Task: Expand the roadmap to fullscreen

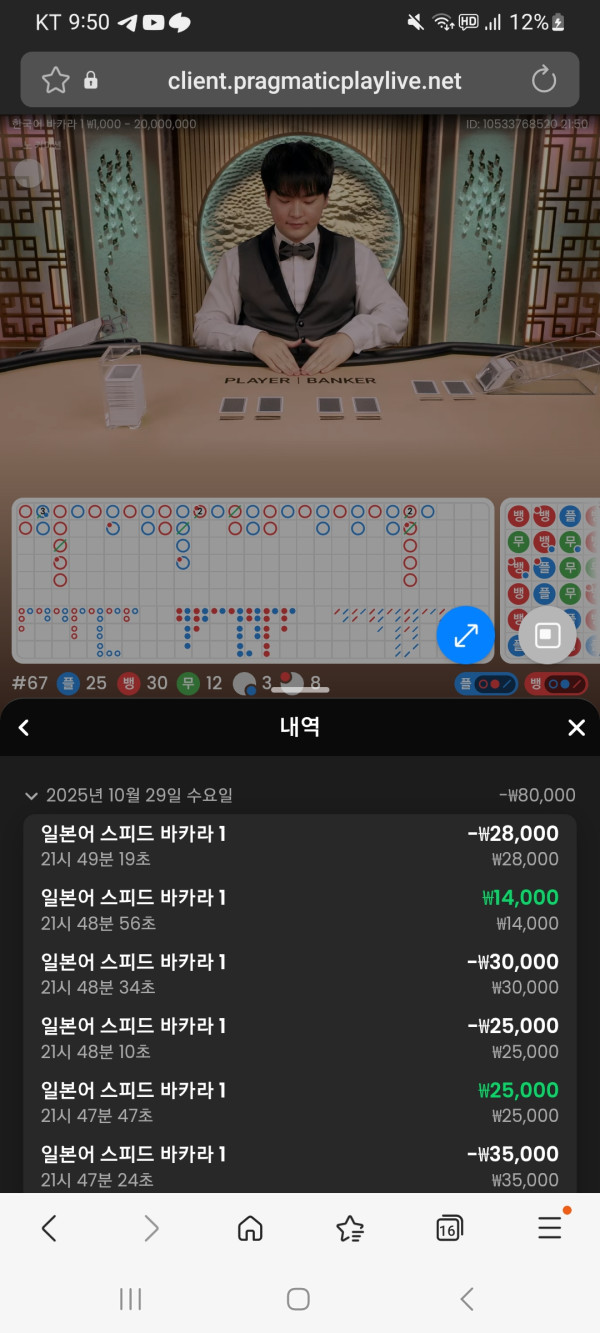Action: (x=466, y=634)
